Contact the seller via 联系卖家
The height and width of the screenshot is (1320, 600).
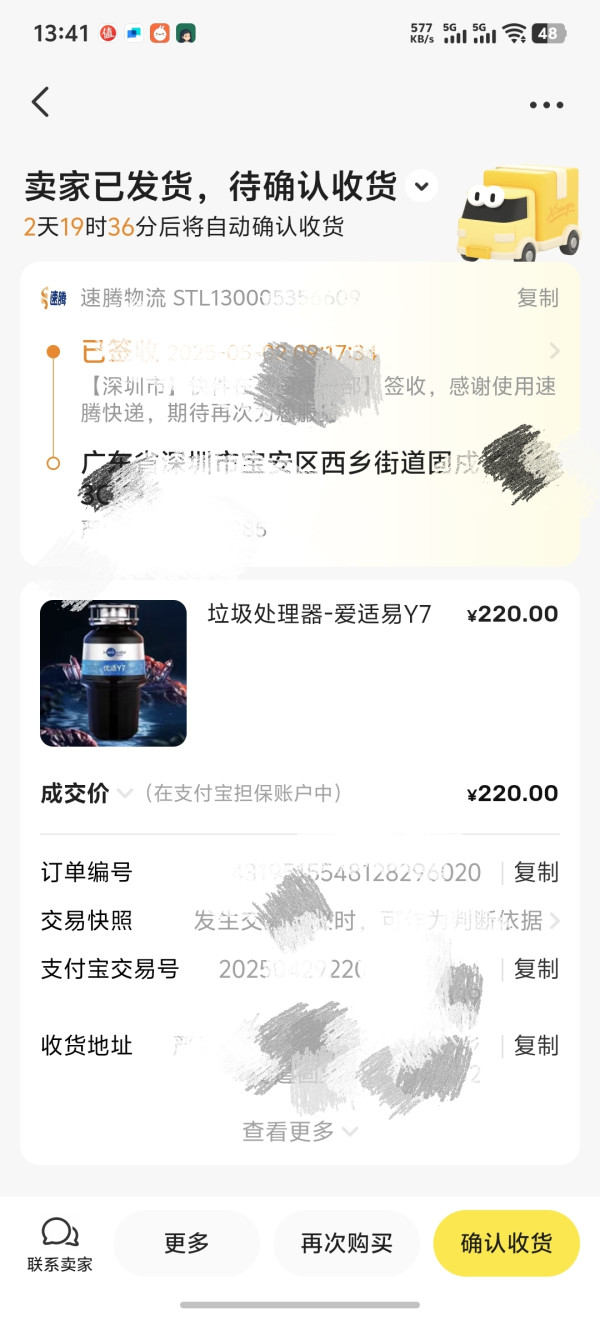tap(60, 1244)
